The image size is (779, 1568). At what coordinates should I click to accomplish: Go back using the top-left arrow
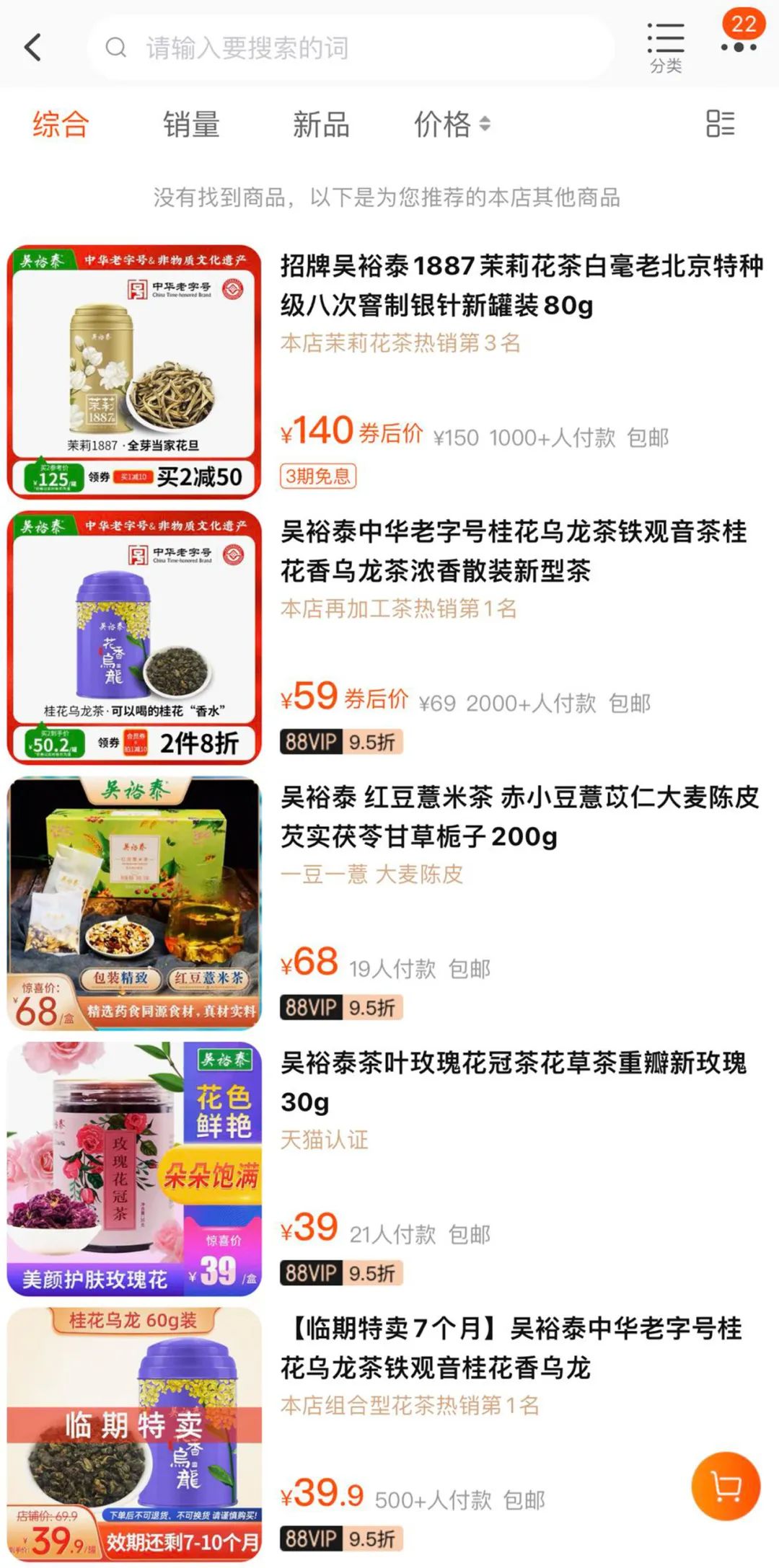33,48
